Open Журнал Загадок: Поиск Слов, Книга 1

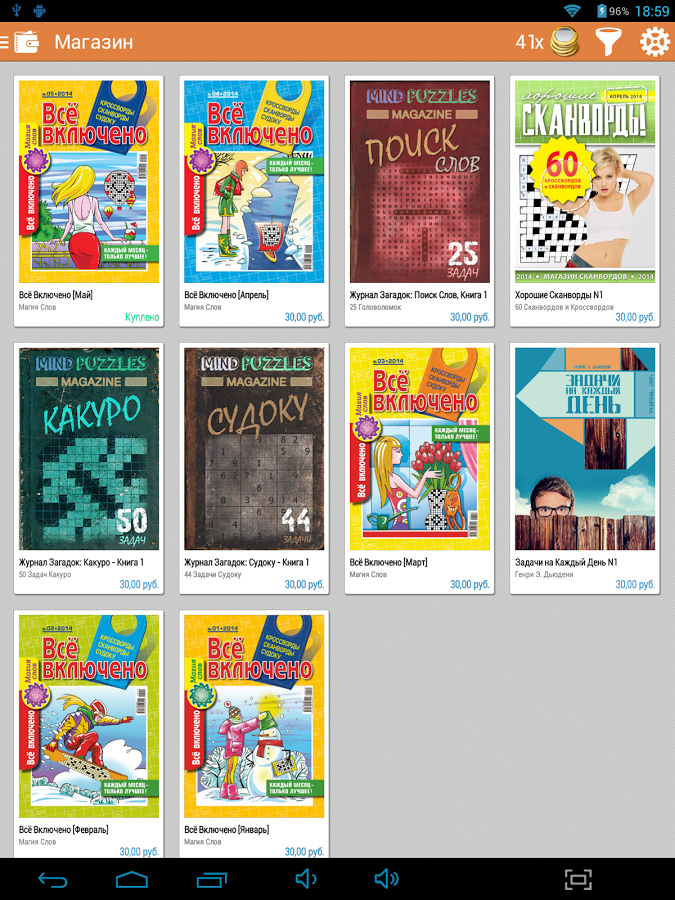point(419,182)
